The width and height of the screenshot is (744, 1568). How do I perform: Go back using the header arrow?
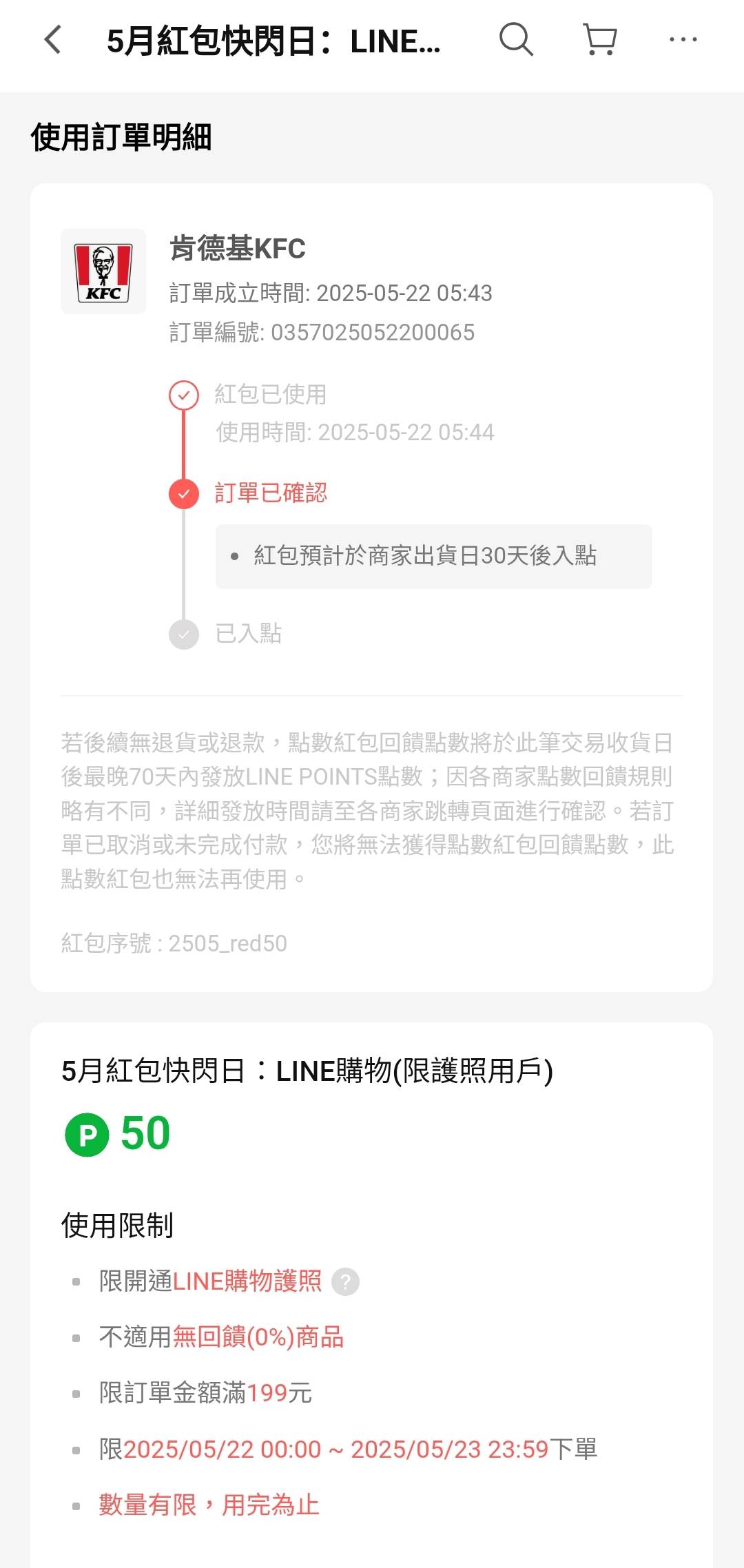click(53, 40)
